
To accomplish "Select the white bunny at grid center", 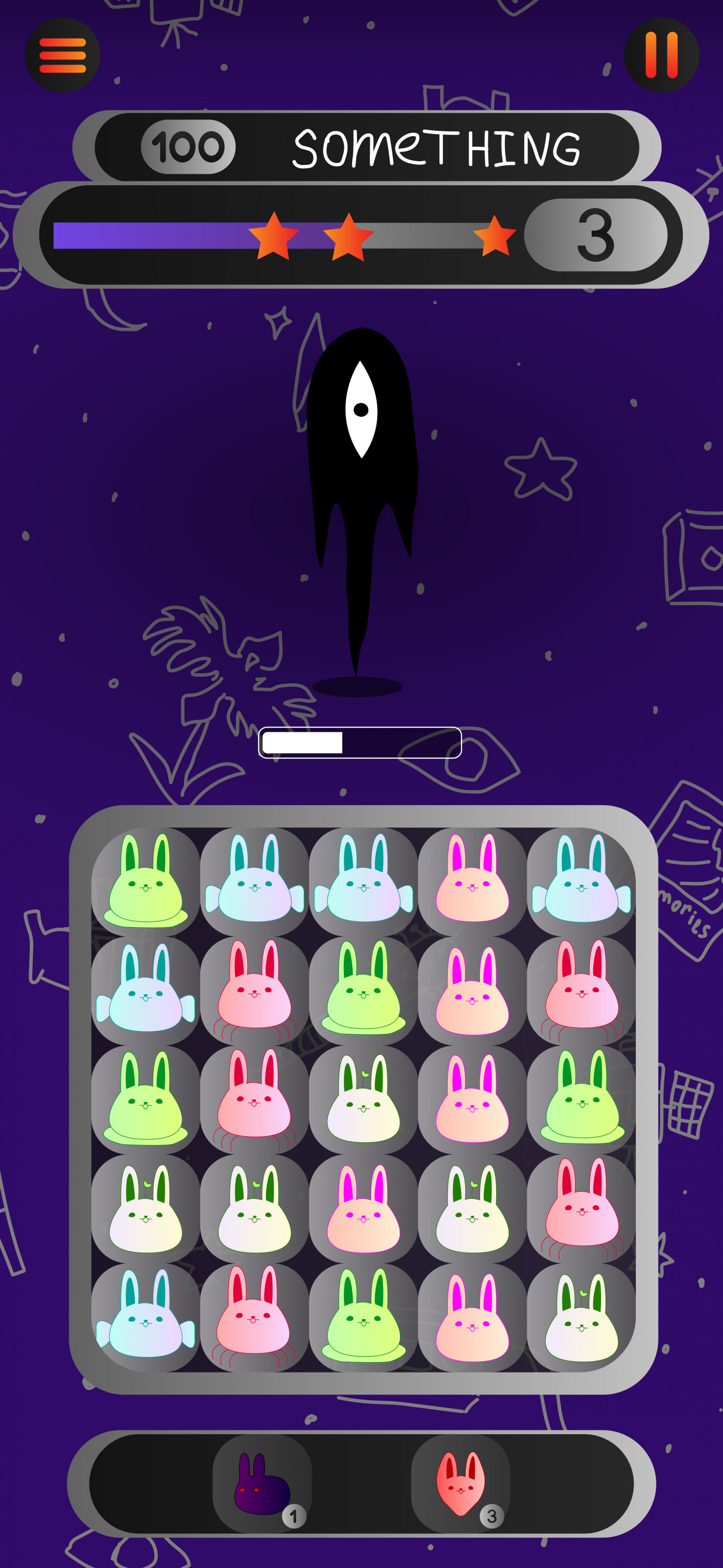I will click(x=363, y=1099).
